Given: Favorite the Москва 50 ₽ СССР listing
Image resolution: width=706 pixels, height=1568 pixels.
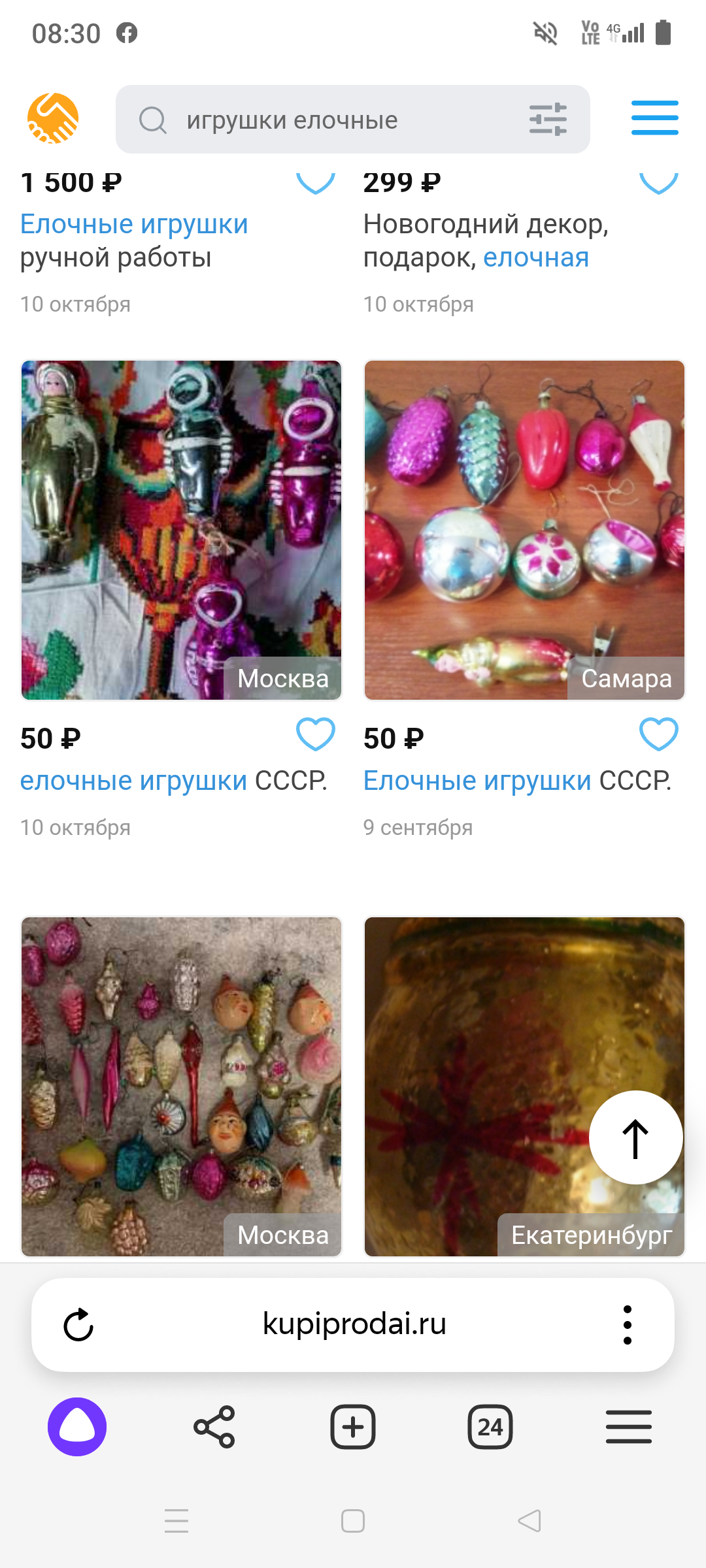Looking at the screenshot, I should click(316, 734).
